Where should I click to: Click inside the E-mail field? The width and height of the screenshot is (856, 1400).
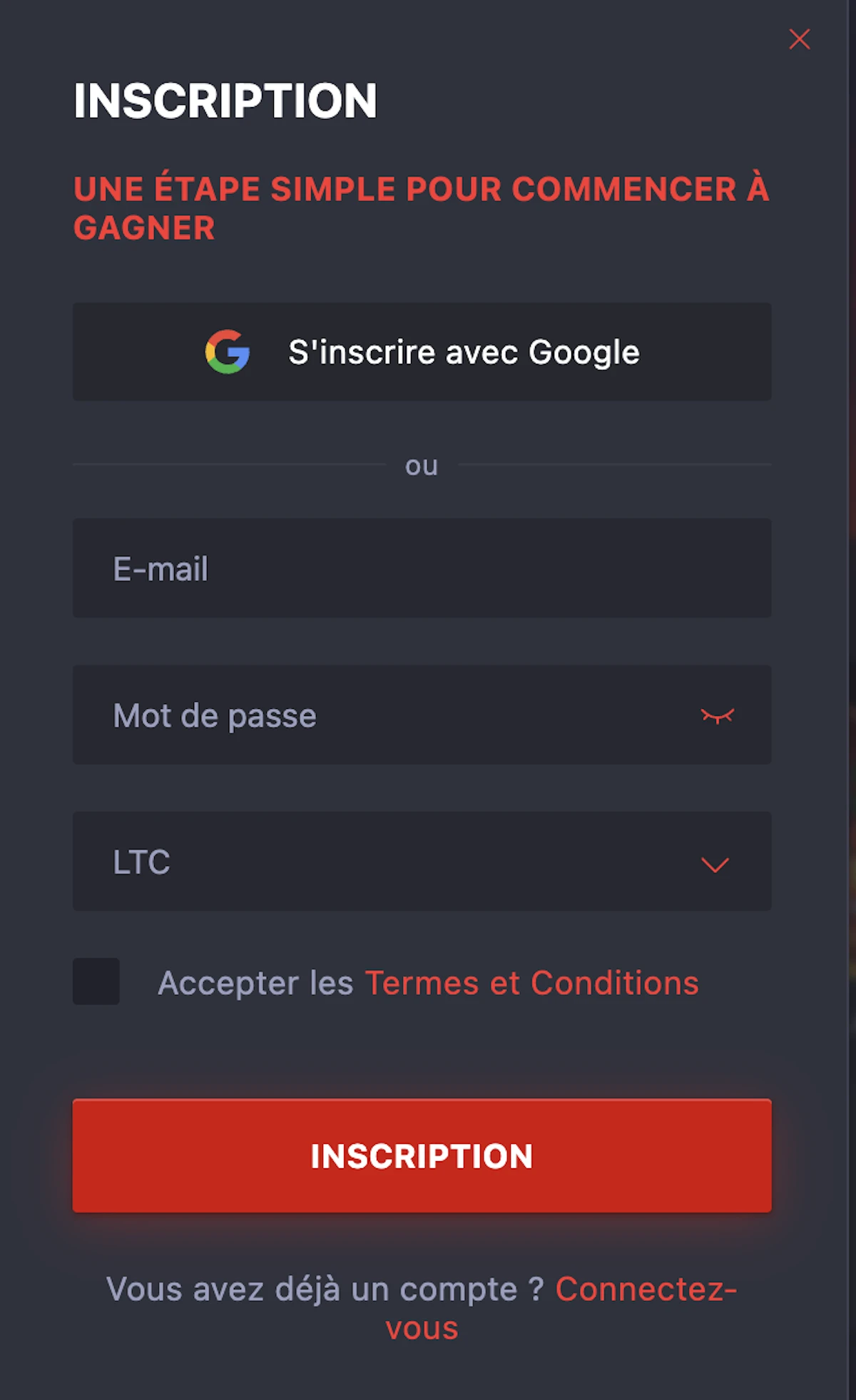422,568
